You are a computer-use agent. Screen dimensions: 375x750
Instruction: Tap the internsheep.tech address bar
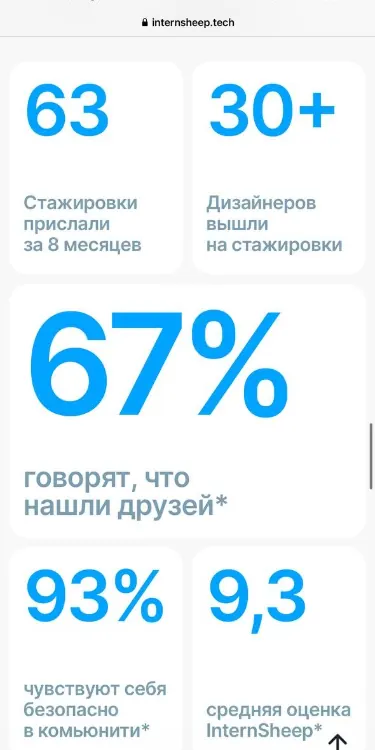[x=188, y=22]
